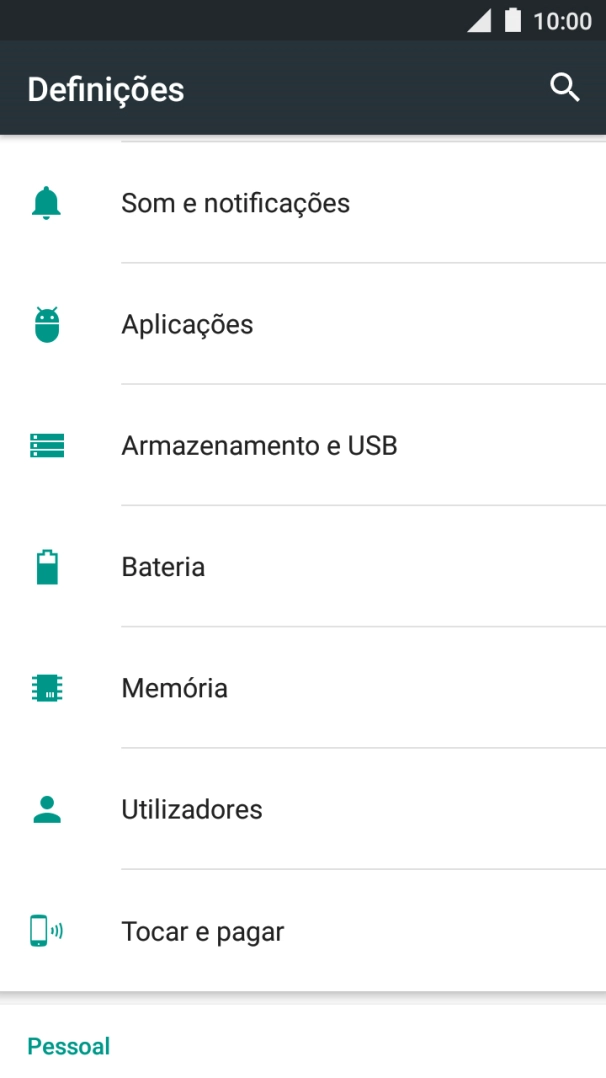Tap the Utilizadores entry
The height and width of the screenshot is (1078, 606).
tap(191, 809)
